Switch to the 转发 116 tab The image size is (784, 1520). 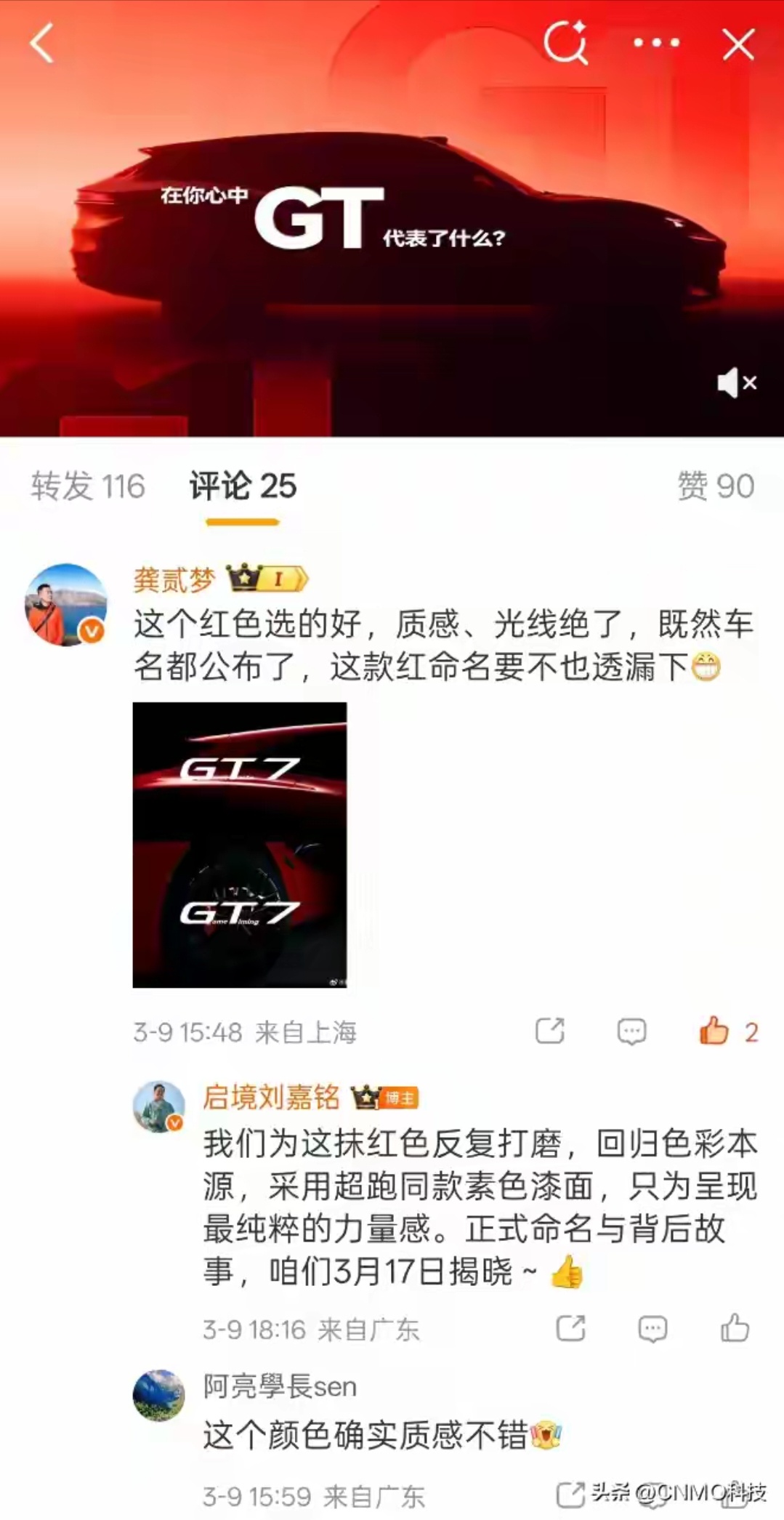click(x=87, y=488)
